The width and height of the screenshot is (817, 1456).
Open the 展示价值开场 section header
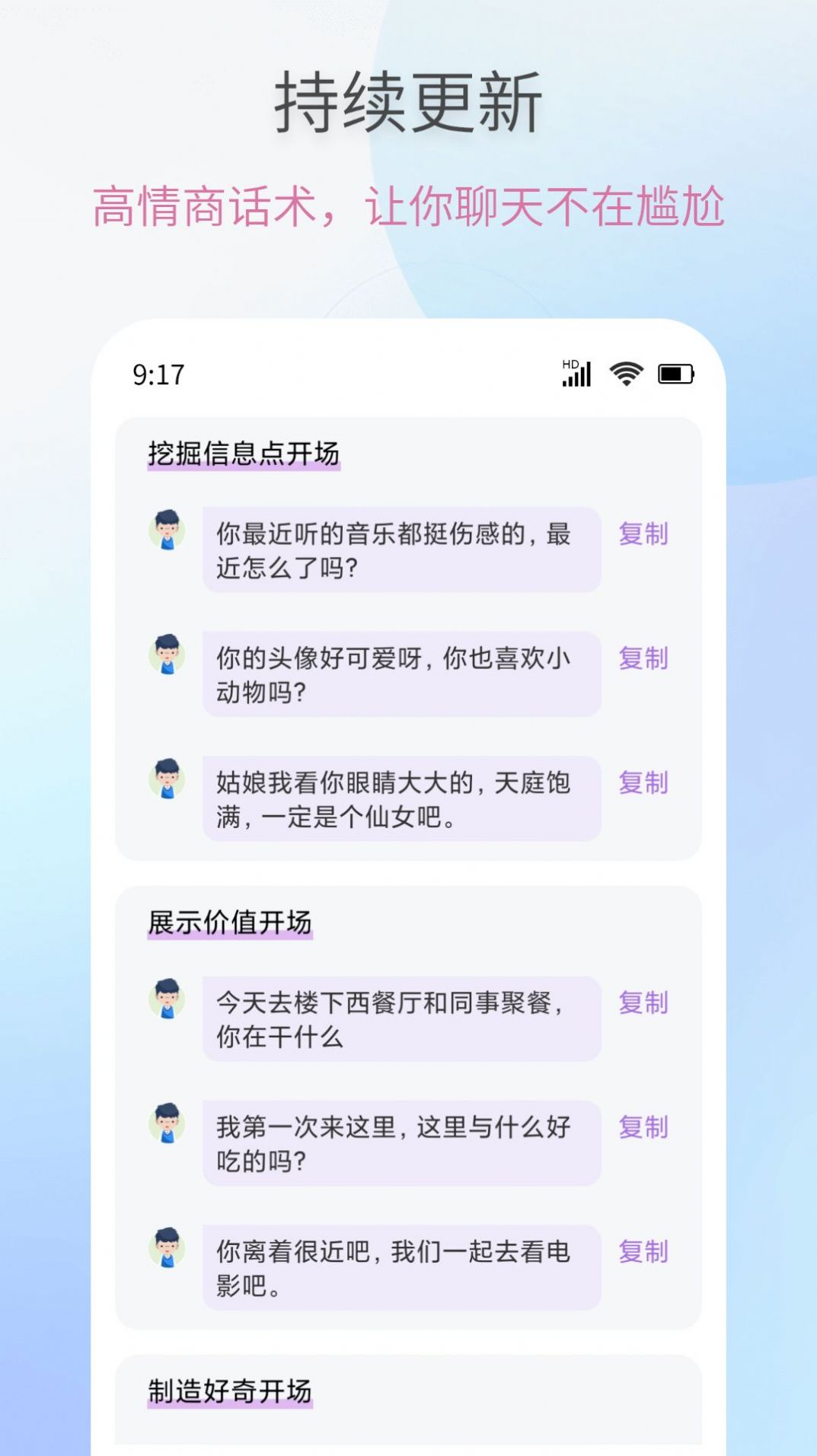(228, 922)
